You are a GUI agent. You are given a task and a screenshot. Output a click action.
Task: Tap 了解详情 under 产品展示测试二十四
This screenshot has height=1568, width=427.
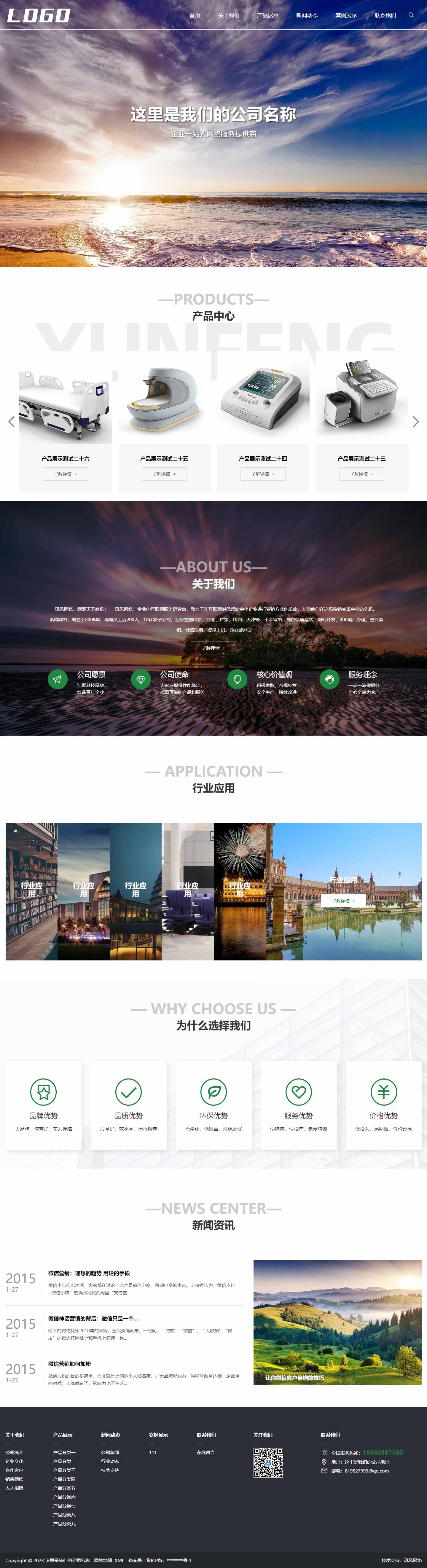(262, 474)
